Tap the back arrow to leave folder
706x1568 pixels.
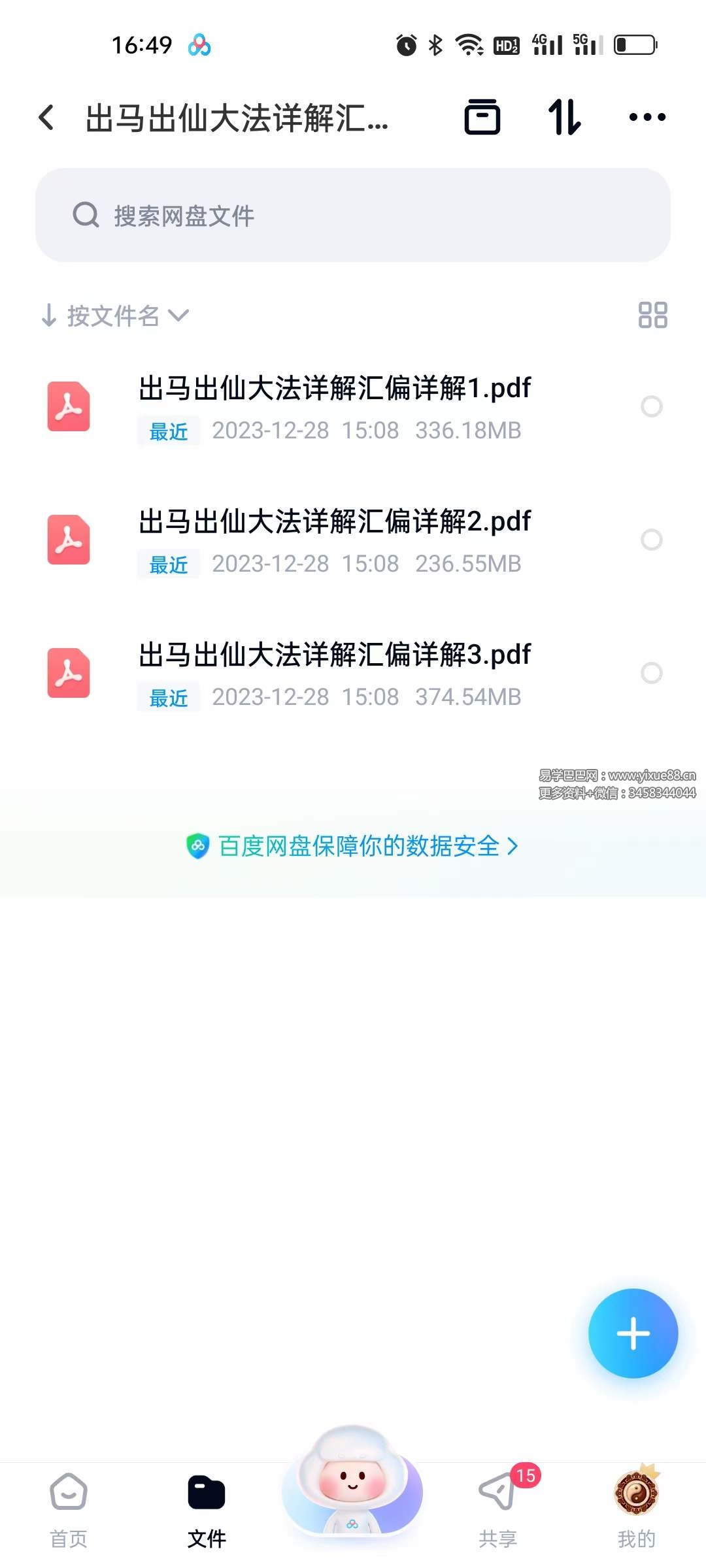(45, 117)
